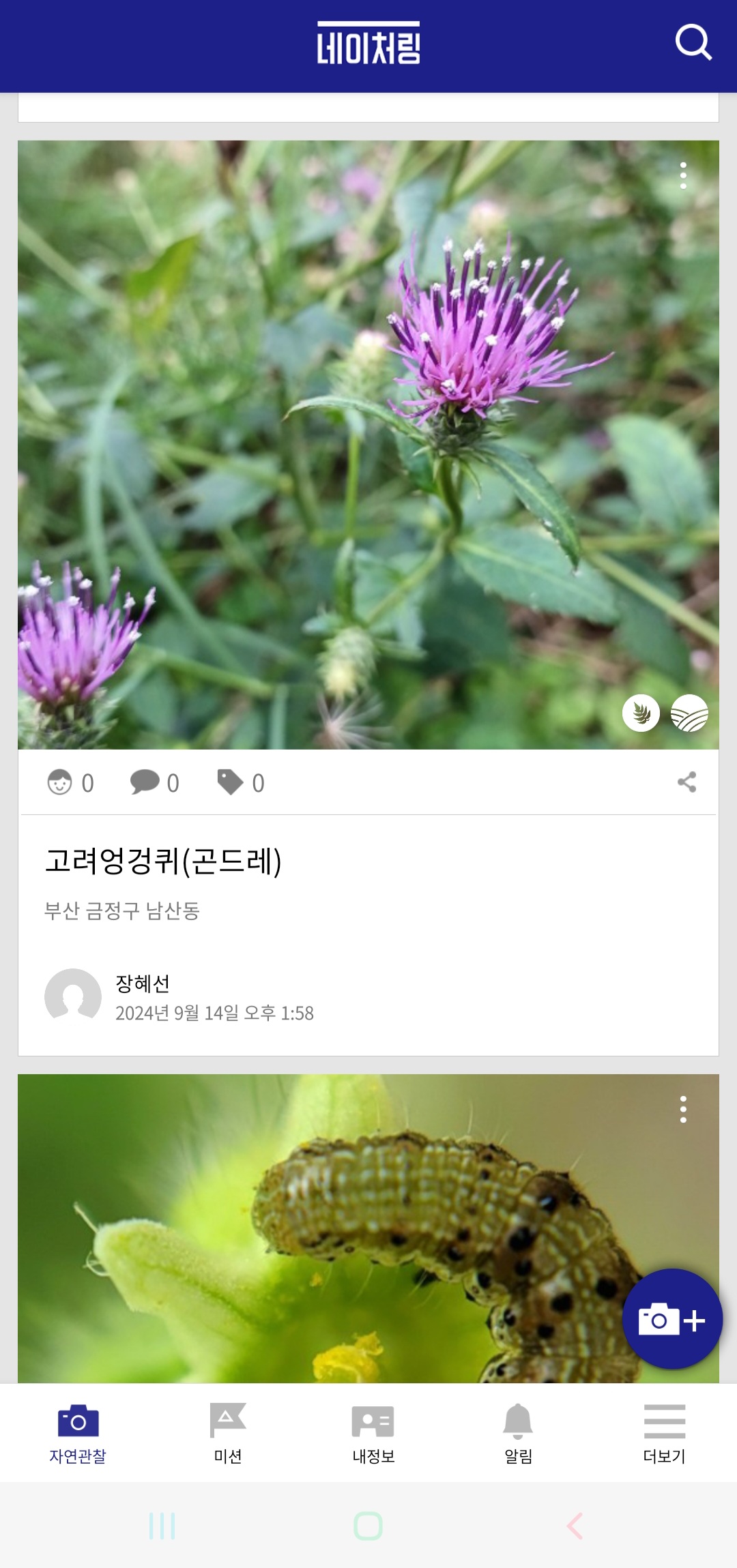Open overflow menu on the 고려엉겅퀴 post
Image resolution: width=737 pixels, height=1568 pixels.
tap(683, 176)
